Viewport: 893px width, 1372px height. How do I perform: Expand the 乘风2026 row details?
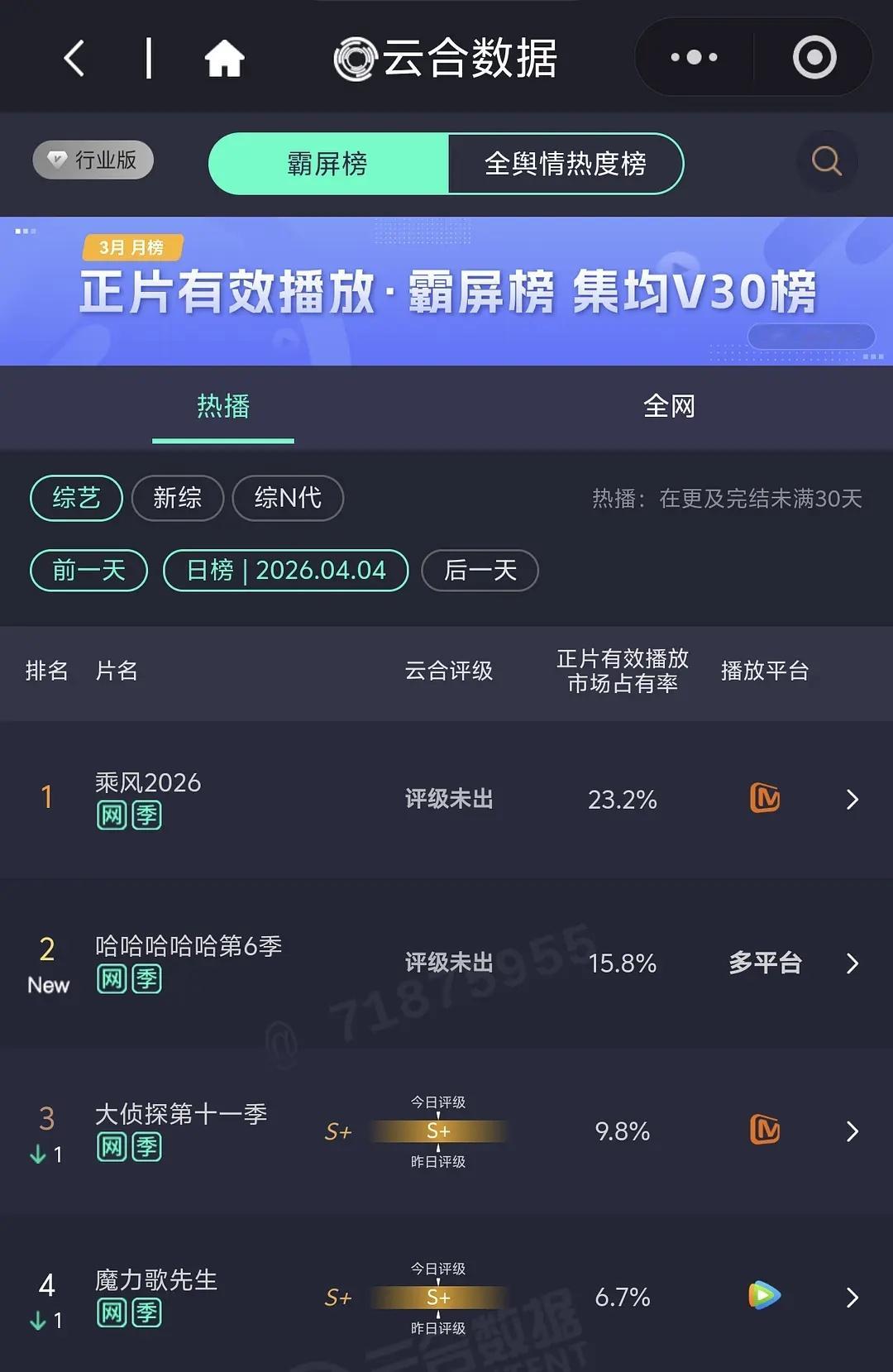pyautogui.click(x=852, y=799)
